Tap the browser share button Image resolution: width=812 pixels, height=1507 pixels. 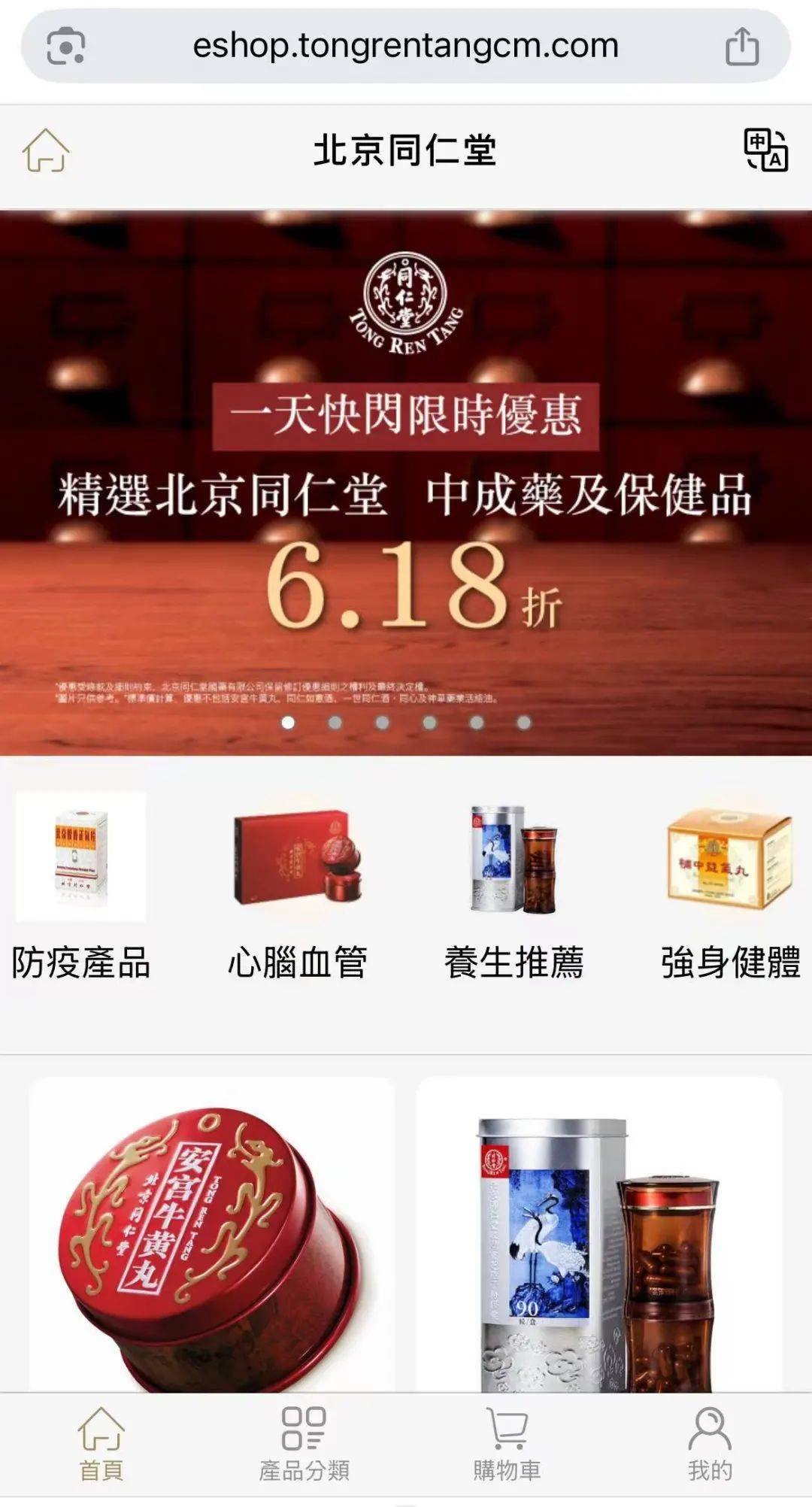click(x=742, y=46)
